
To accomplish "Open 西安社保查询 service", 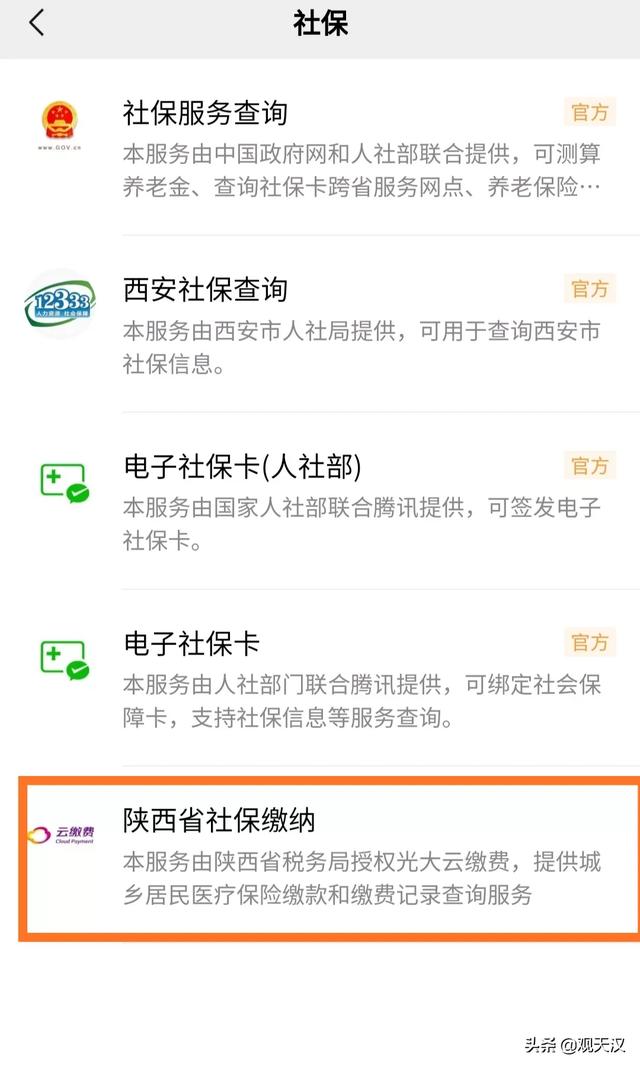I will pyautogui.click(x=320, y=324).
